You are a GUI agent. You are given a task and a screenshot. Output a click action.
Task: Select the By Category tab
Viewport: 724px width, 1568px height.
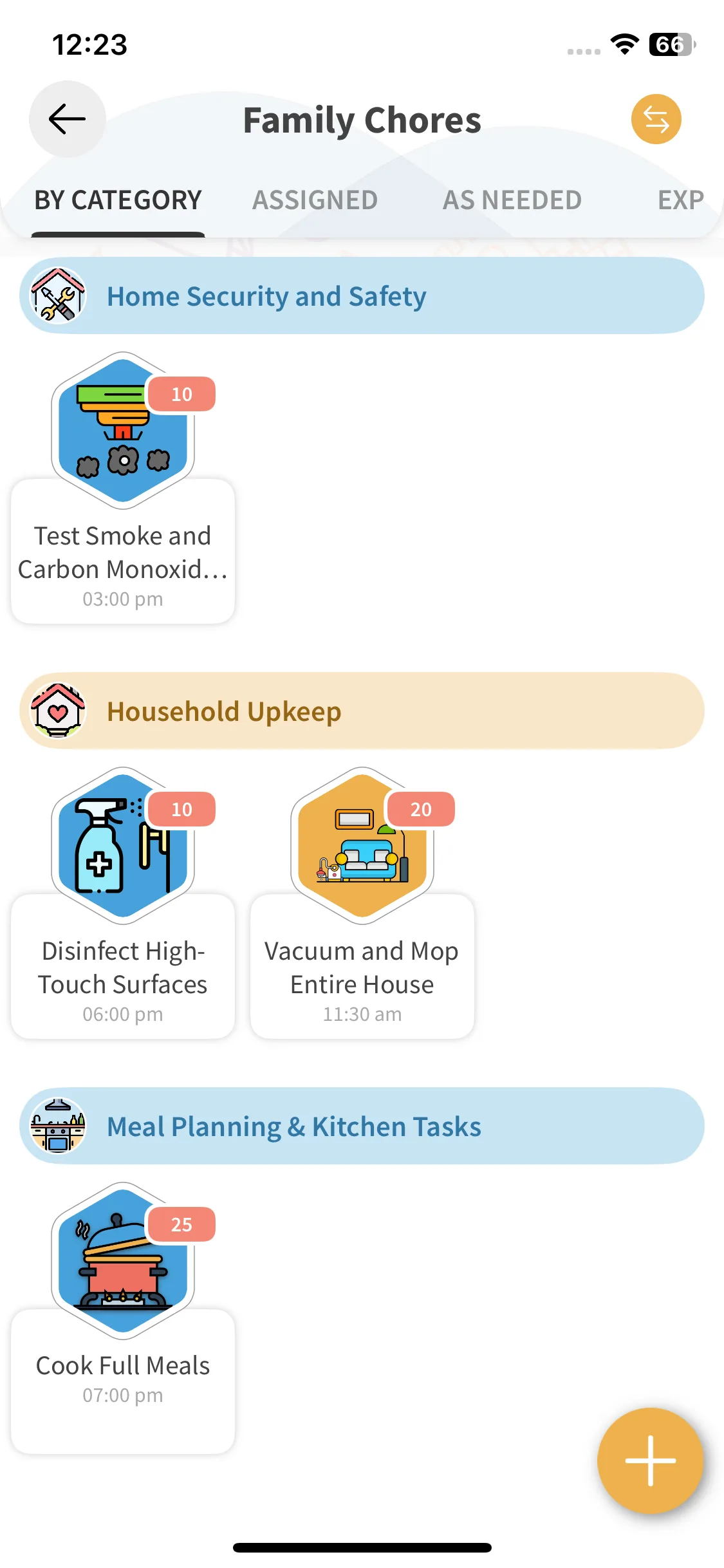(118, 200)
